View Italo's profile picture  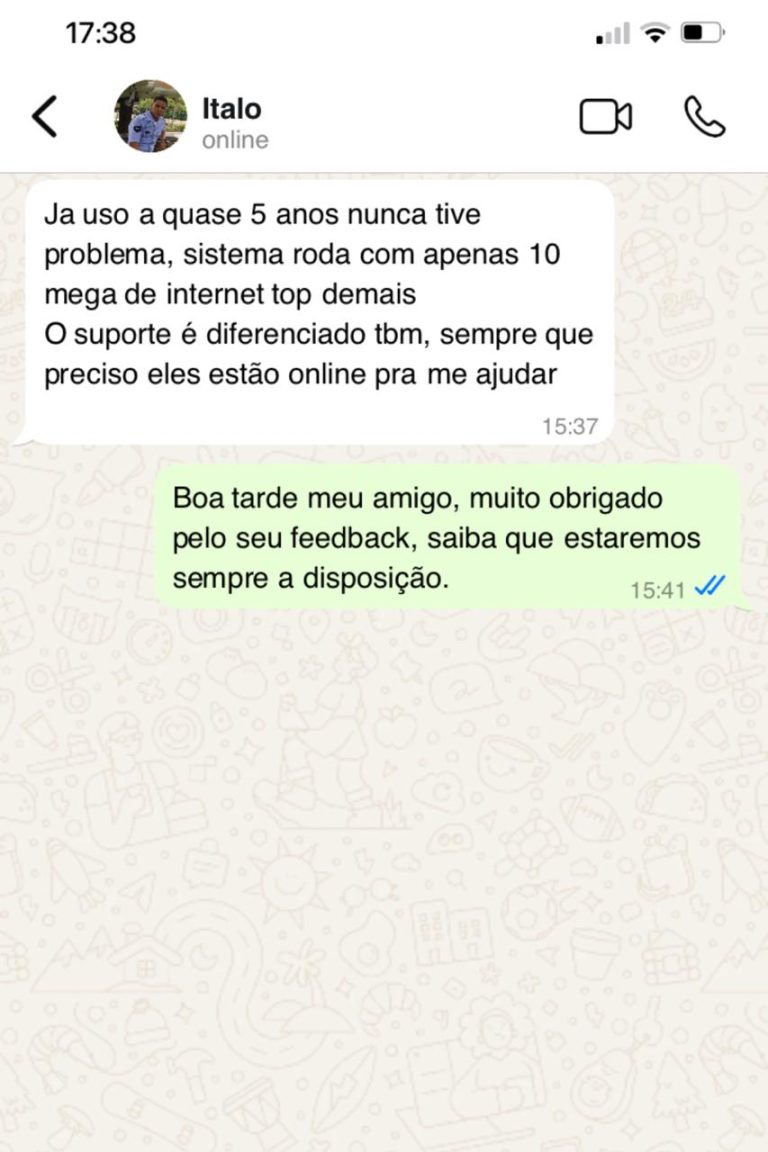click(x=151, y=117)
